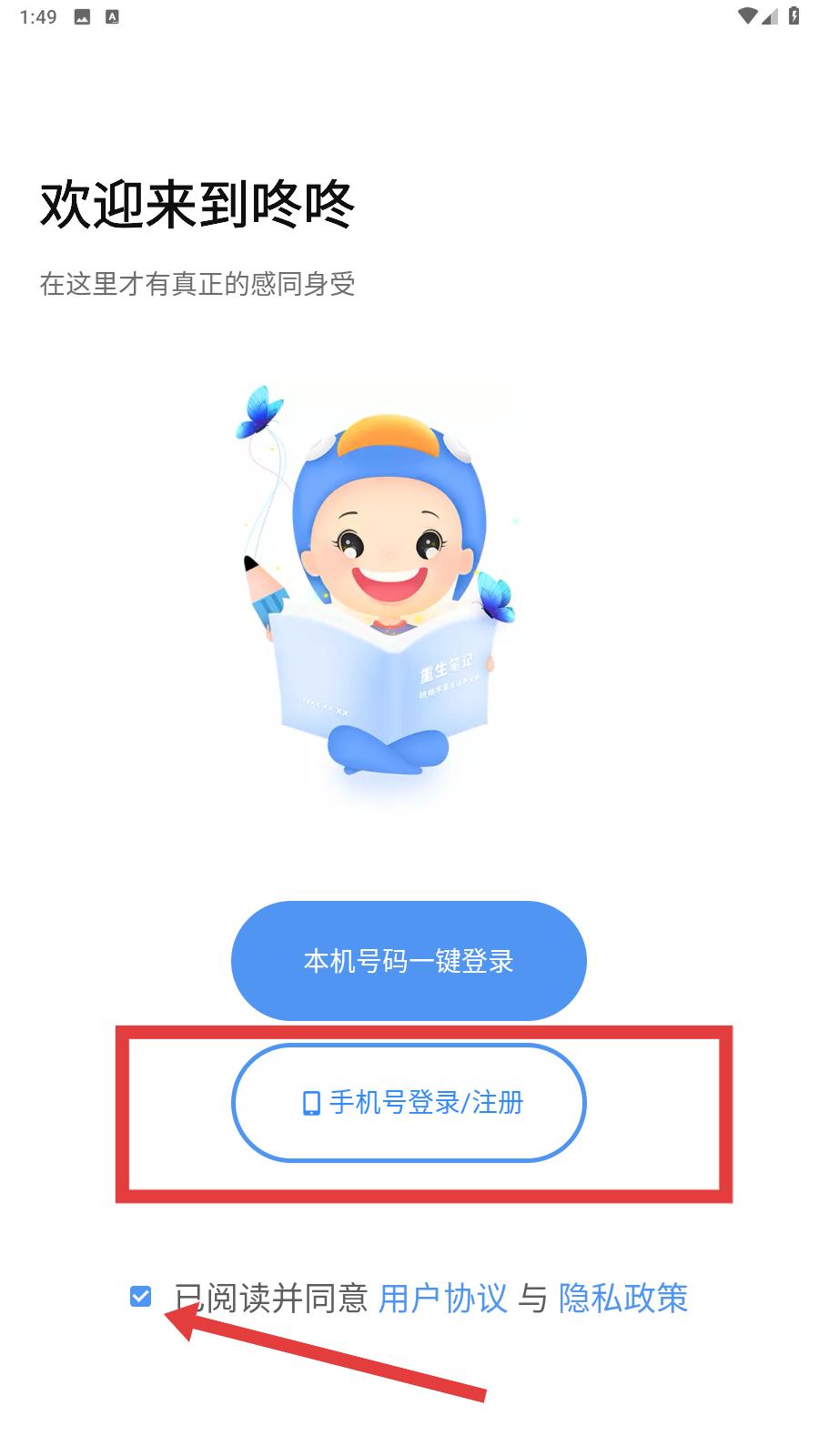Tap 本机号码一键登录 button

pyautogui.click(x=409, y=961)
